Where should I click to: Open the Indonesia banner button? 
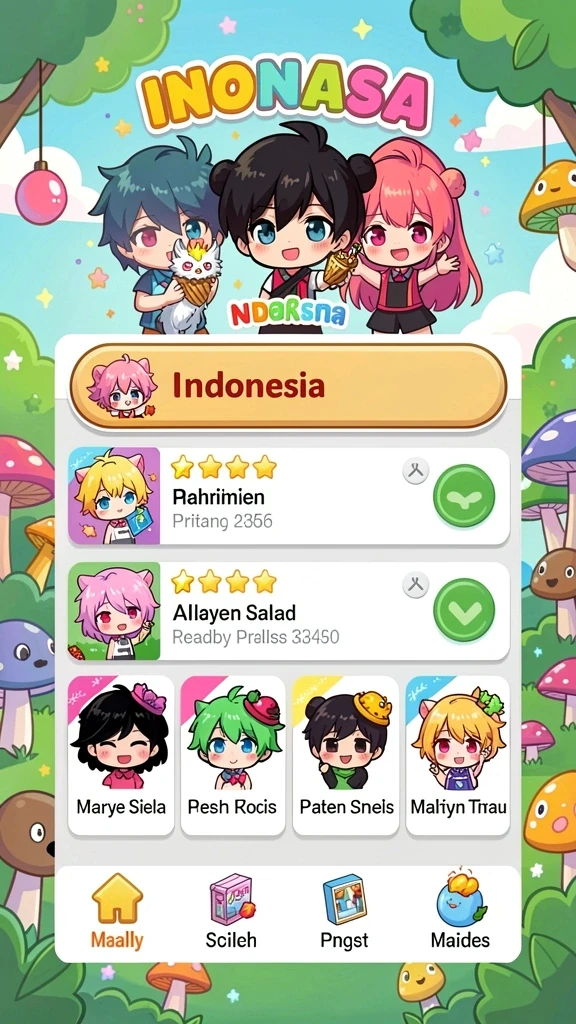pyautogui.click(x=288, y=385)
